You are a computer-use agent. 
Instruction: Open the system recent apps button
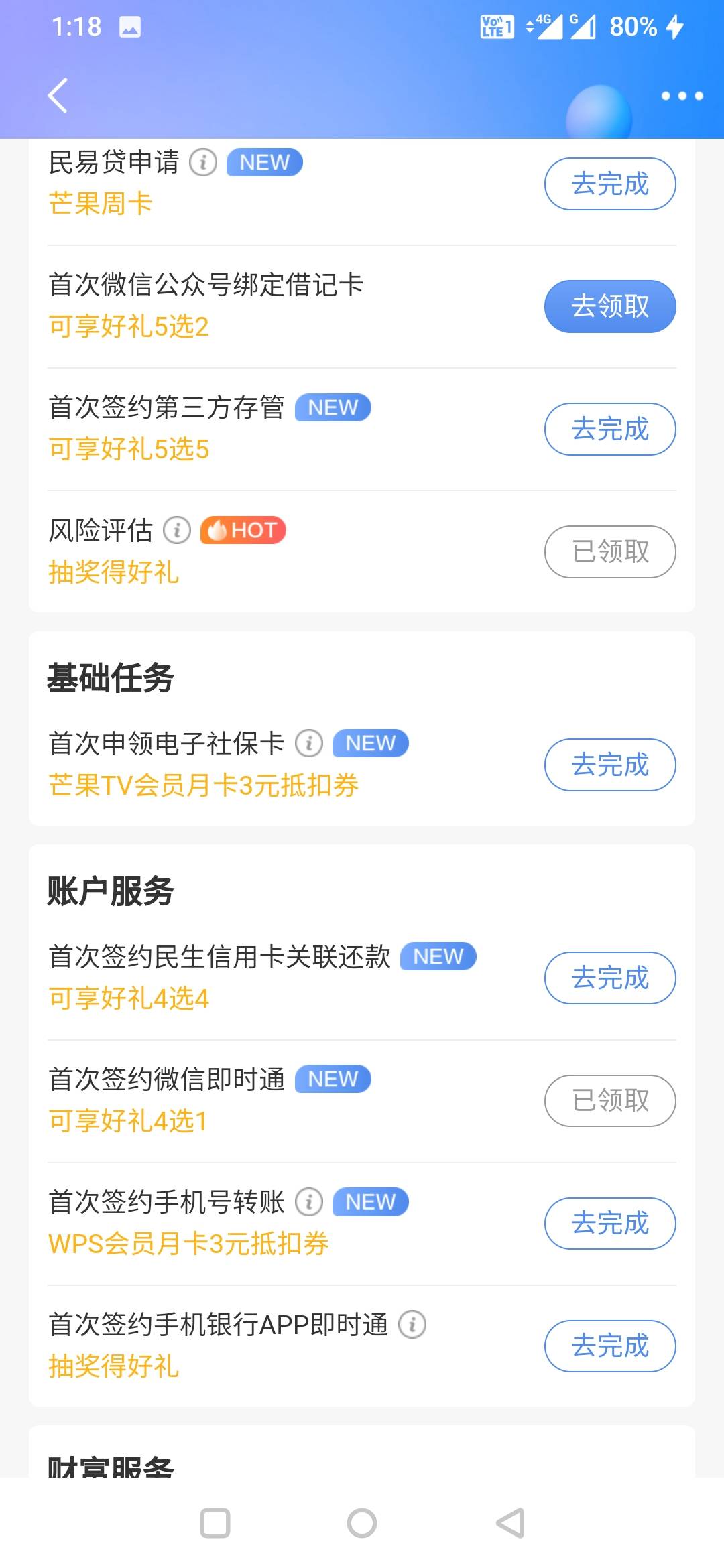coord(215,1523)
